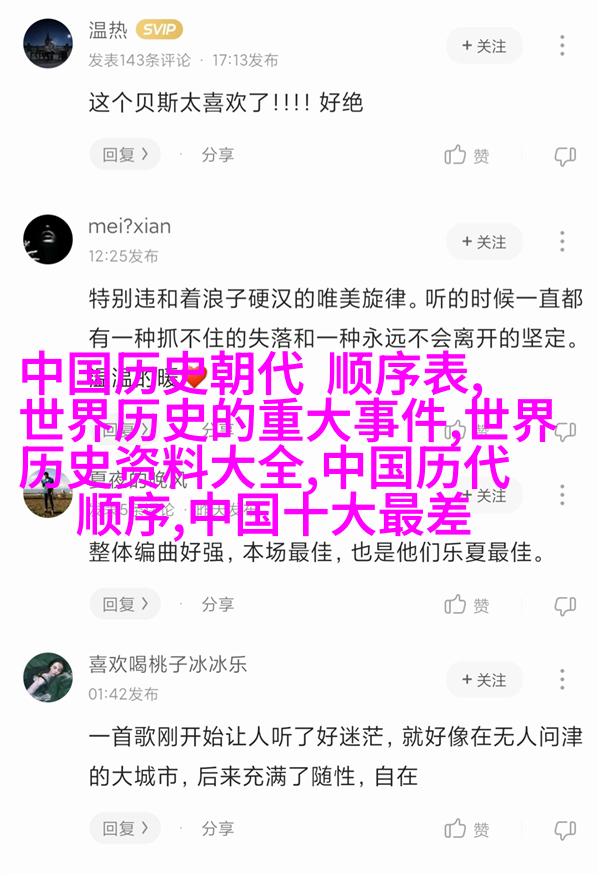Share 温热's comment
The height and width of the screenshot is (876, 600).
(217, 155)
